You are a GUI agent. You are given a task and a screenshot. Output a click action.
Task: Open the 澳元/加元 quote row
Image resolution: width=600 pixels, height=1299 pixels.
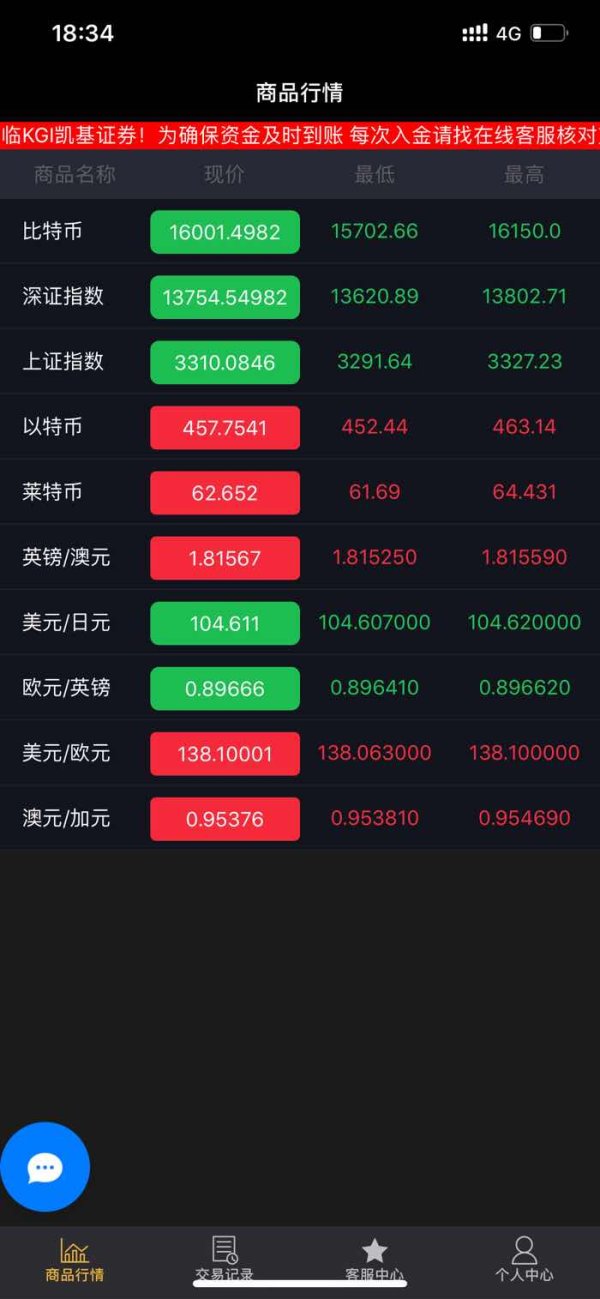pos(300,818)
